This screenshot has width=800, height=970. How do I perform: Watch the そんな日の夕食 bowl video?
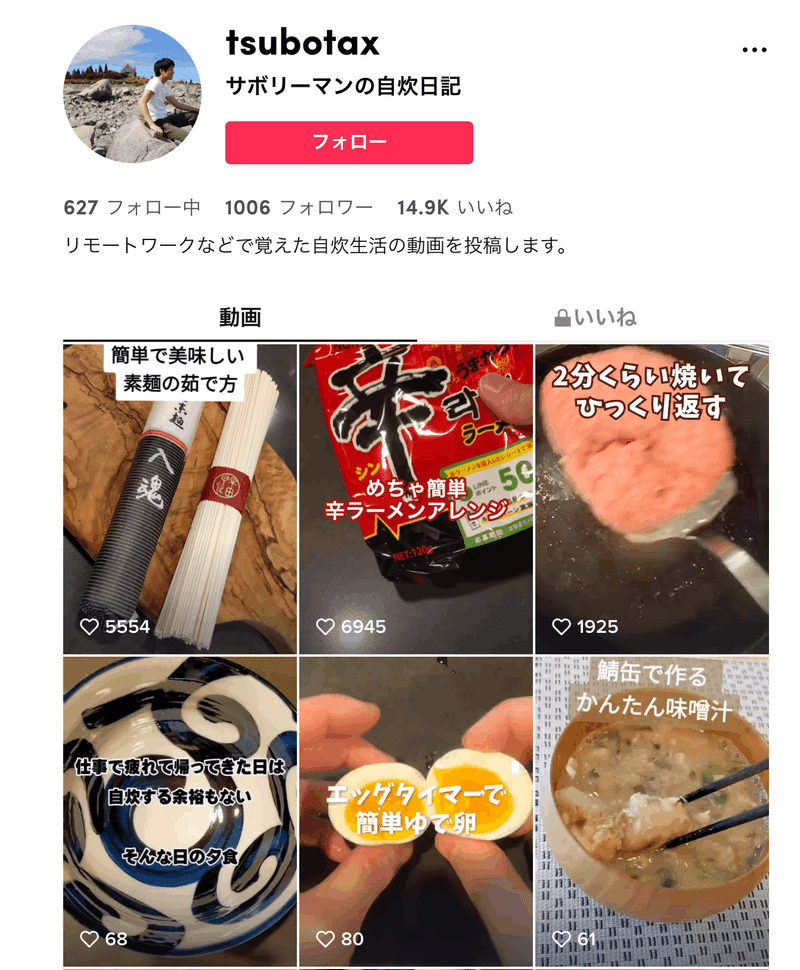180,810
